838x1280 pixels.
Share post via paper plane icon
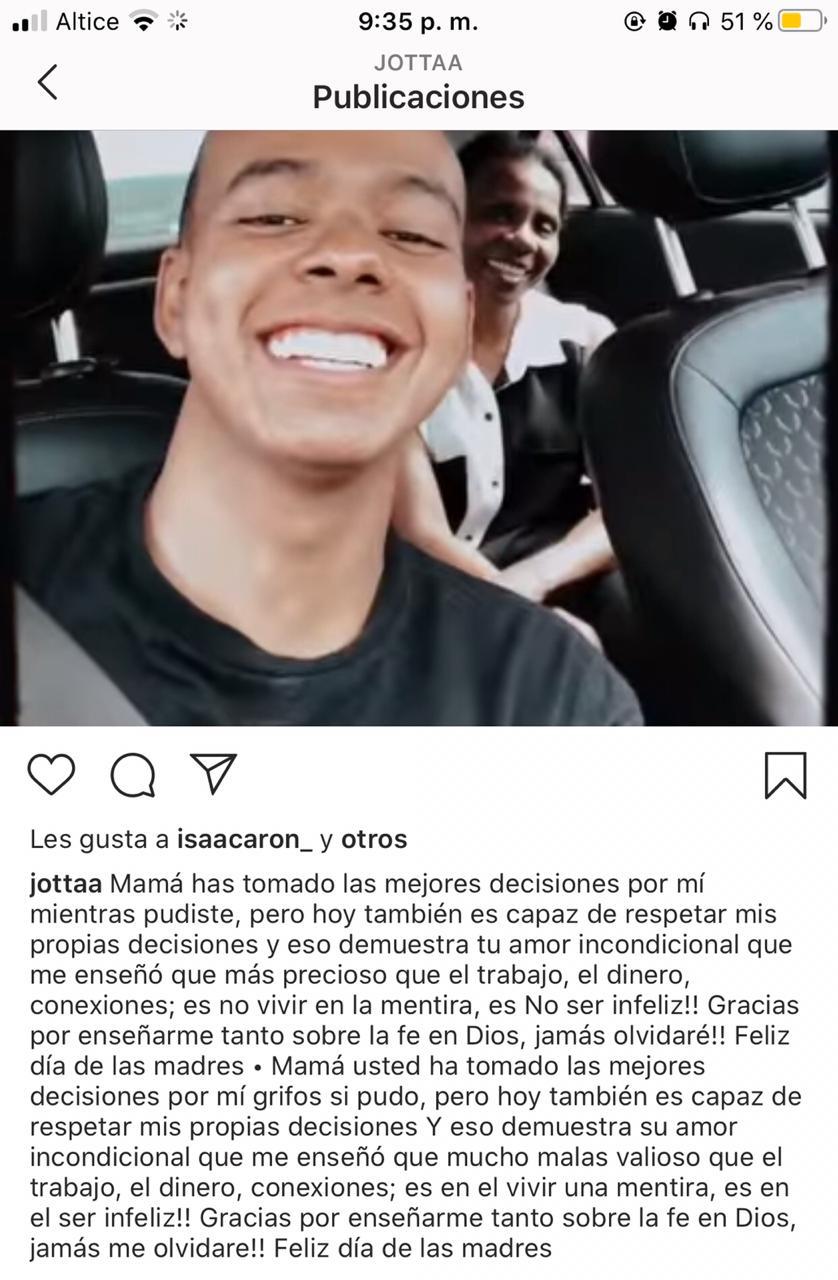click(213, 774)
